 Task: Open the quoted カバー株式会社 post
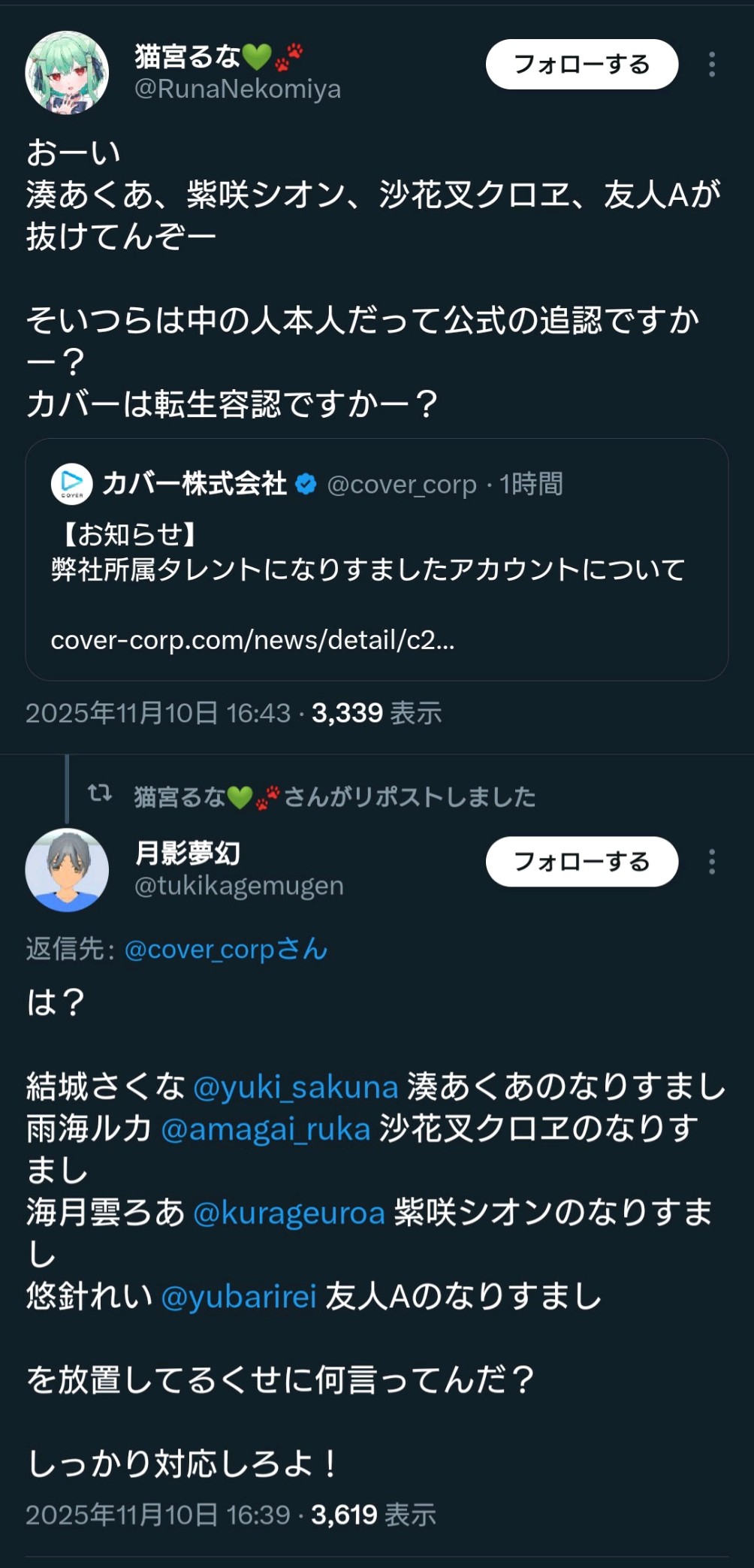(x=376, y=560)
